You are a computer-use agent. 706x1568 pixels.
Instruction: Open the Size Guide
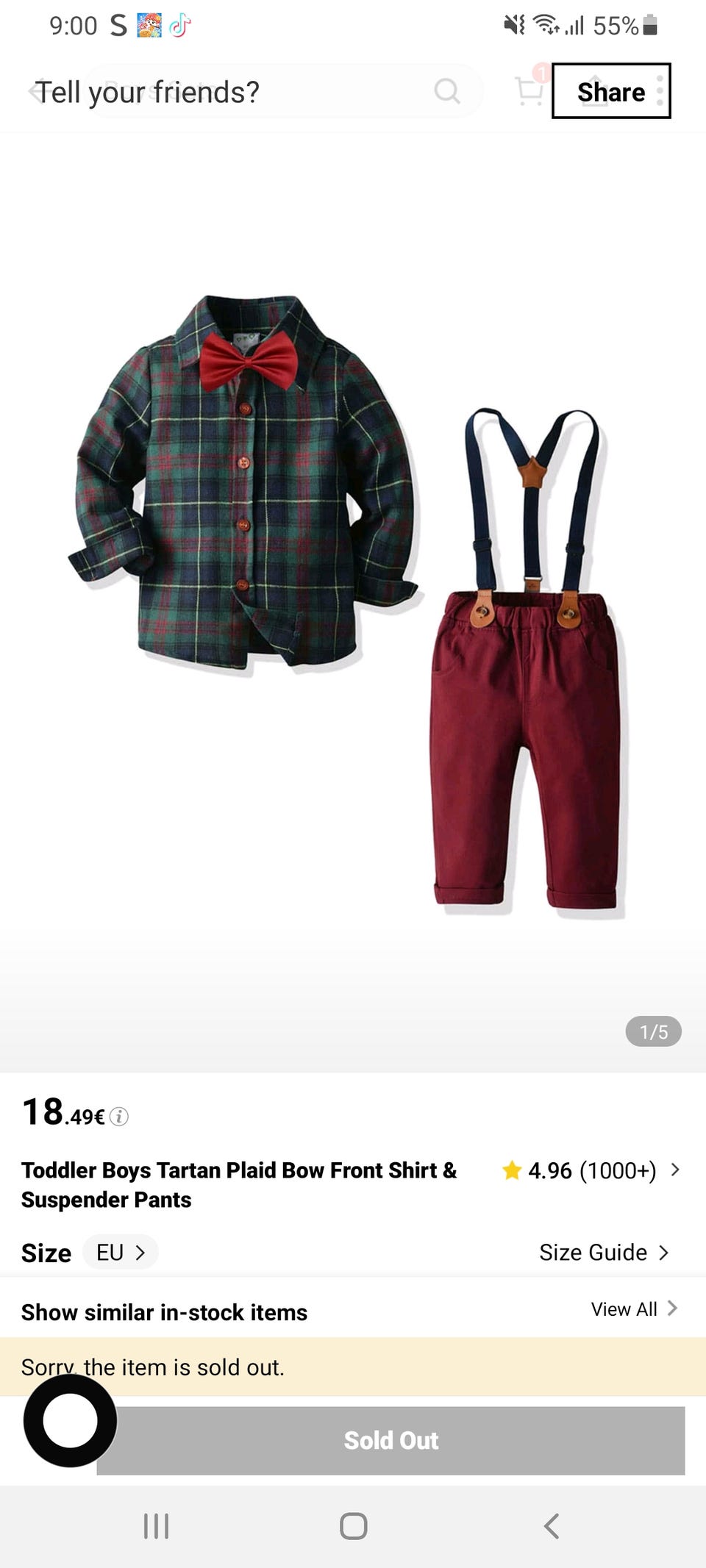coord(603,1252)
